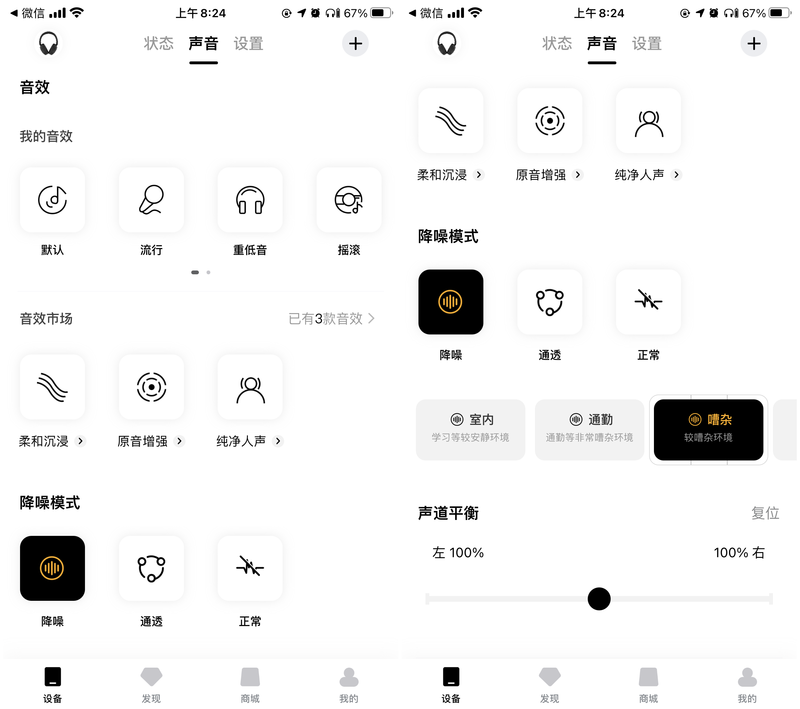The width and height of the screenshot is (800, 709).
Task: Reset channel balance with 复位
Action: tap(765, 513)
